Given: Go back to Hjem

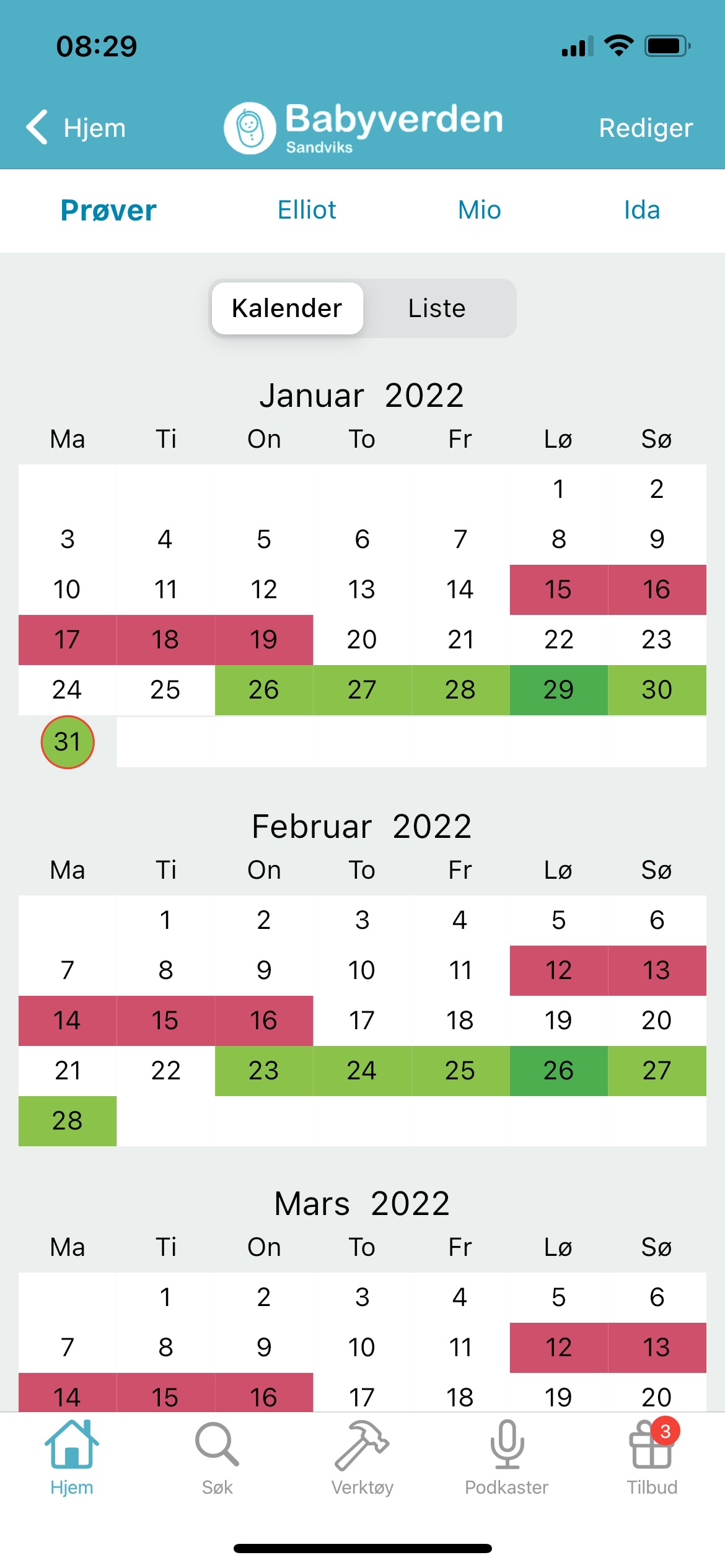Looking at the screenshot, I should pos(76,128).
